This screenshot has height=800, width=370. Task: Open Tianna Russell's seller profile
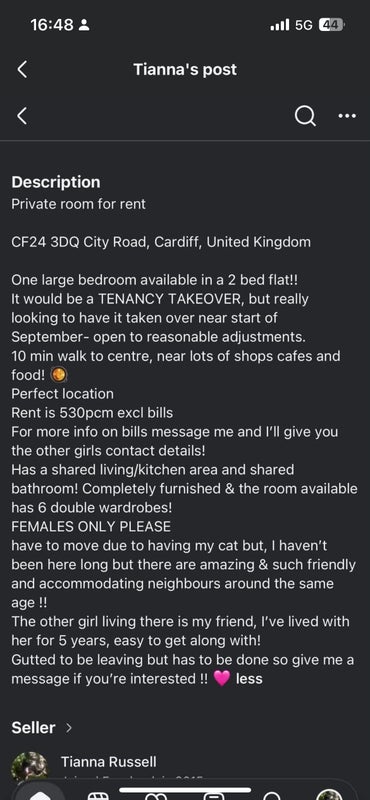[109, 762]
